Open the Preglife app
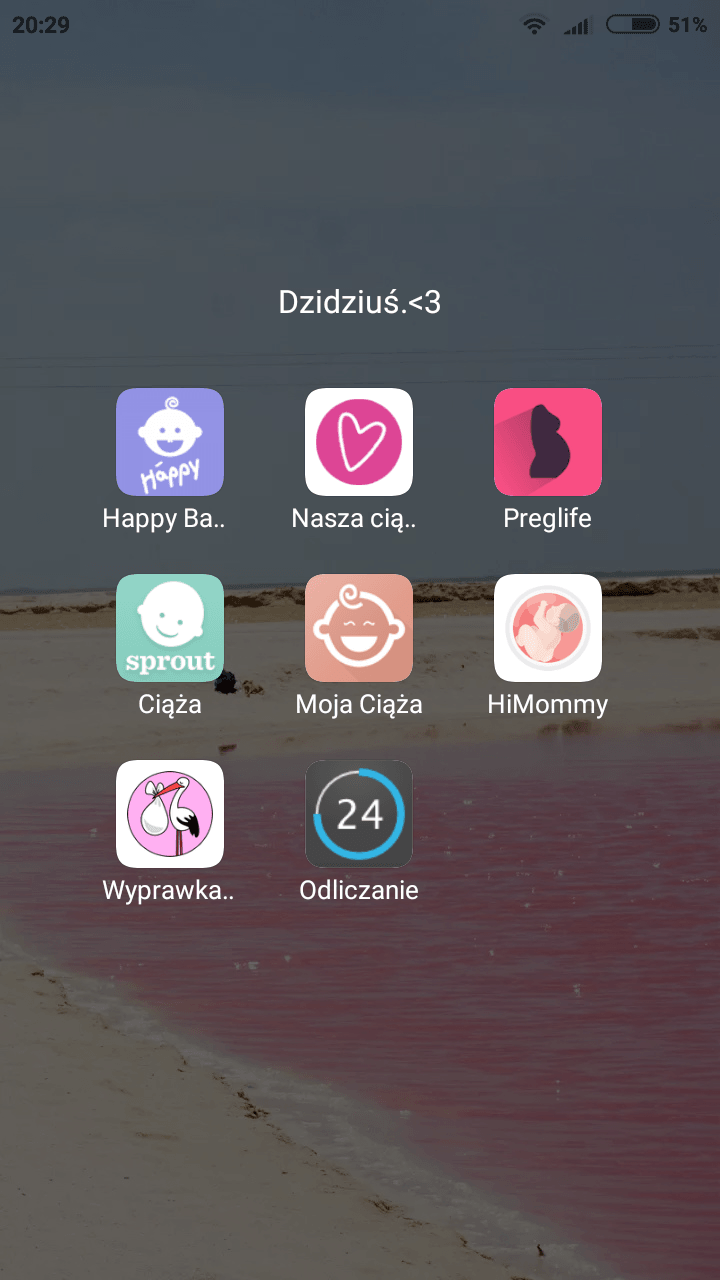This screenshot has width=720, height=1280. [x=547, y=442]
